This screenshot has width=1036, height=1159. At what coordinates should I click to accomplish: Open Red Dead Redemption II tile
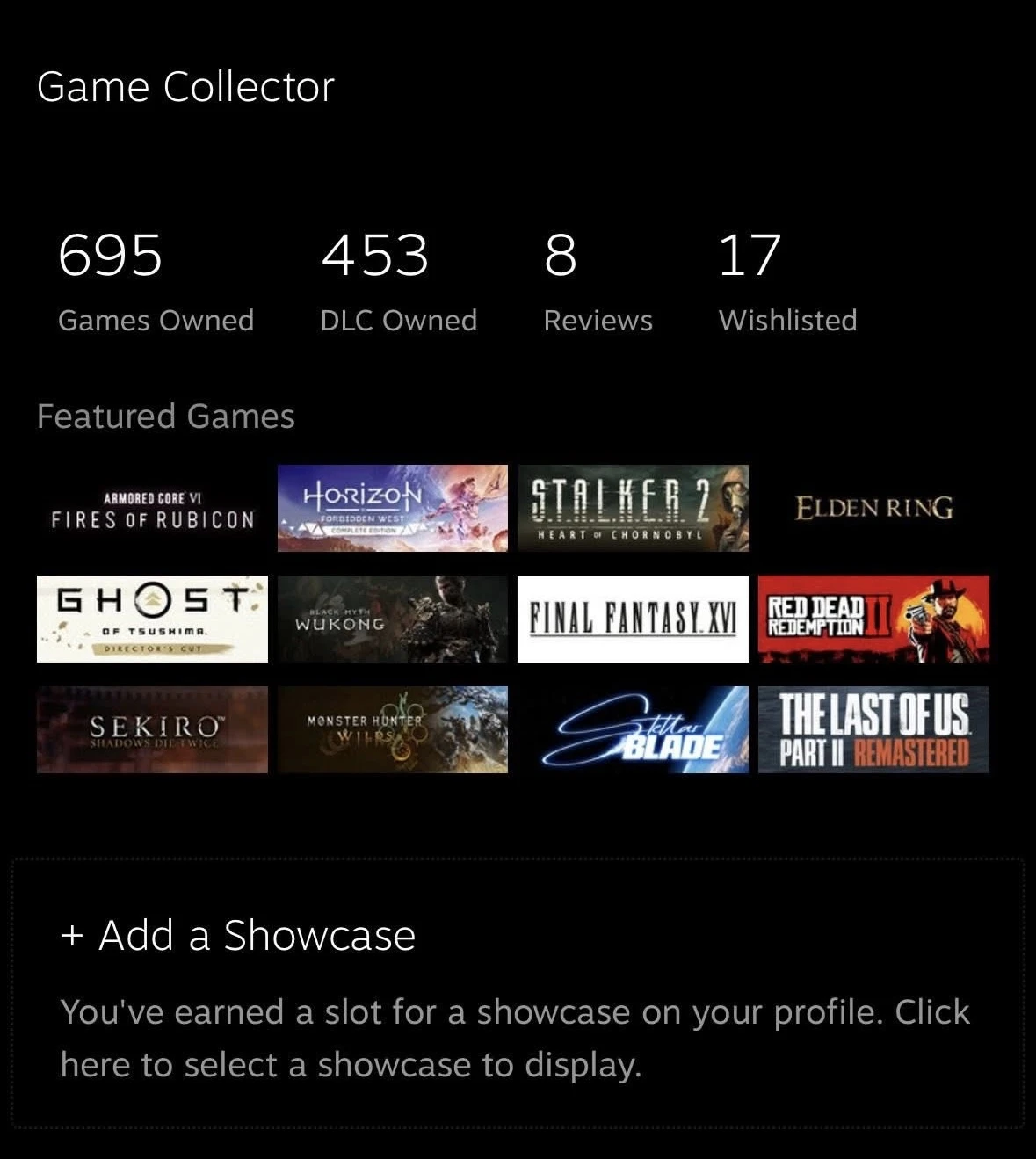873,619
